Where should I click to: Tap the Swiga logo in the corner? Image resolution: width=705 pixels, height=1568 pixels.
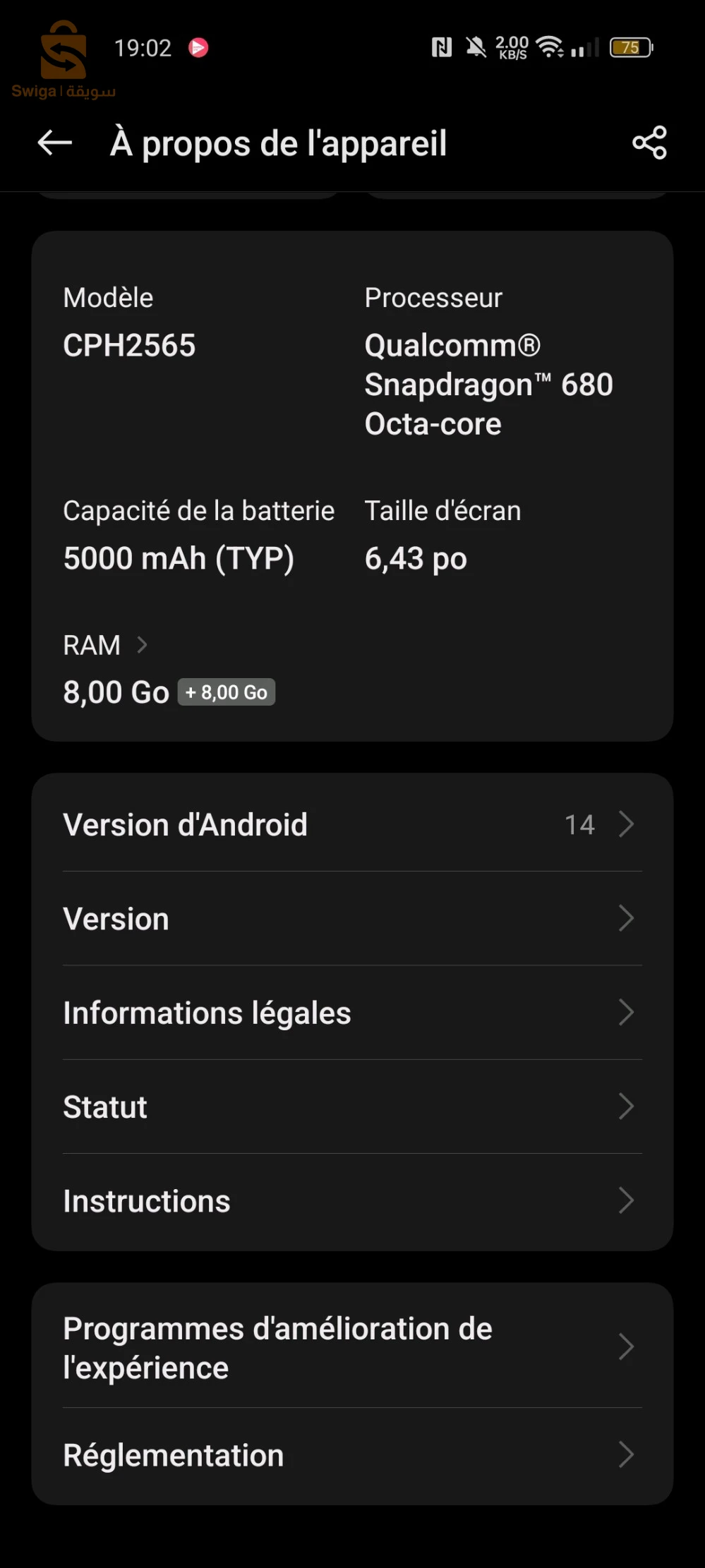click(62, 56)
